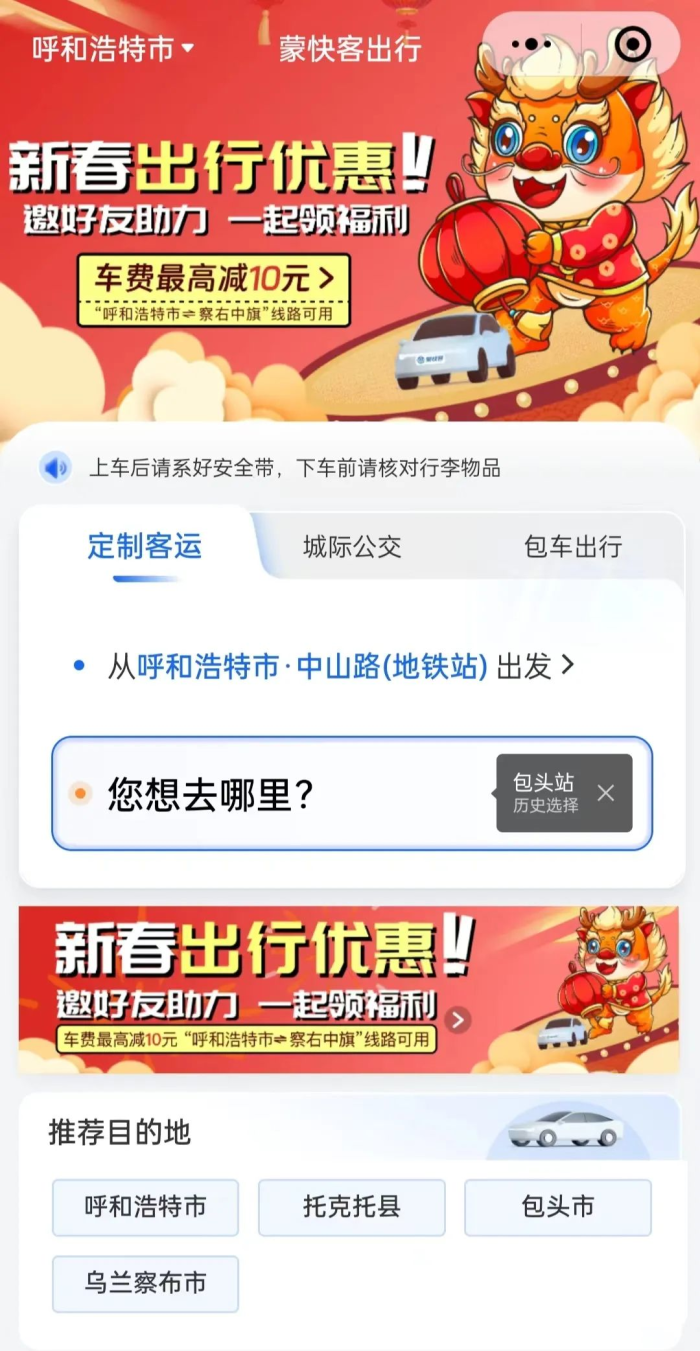Viewport: 700px width, 1351px height.
Task: Choose 托克托县 as recommended destination
Action: [352, 1207]
